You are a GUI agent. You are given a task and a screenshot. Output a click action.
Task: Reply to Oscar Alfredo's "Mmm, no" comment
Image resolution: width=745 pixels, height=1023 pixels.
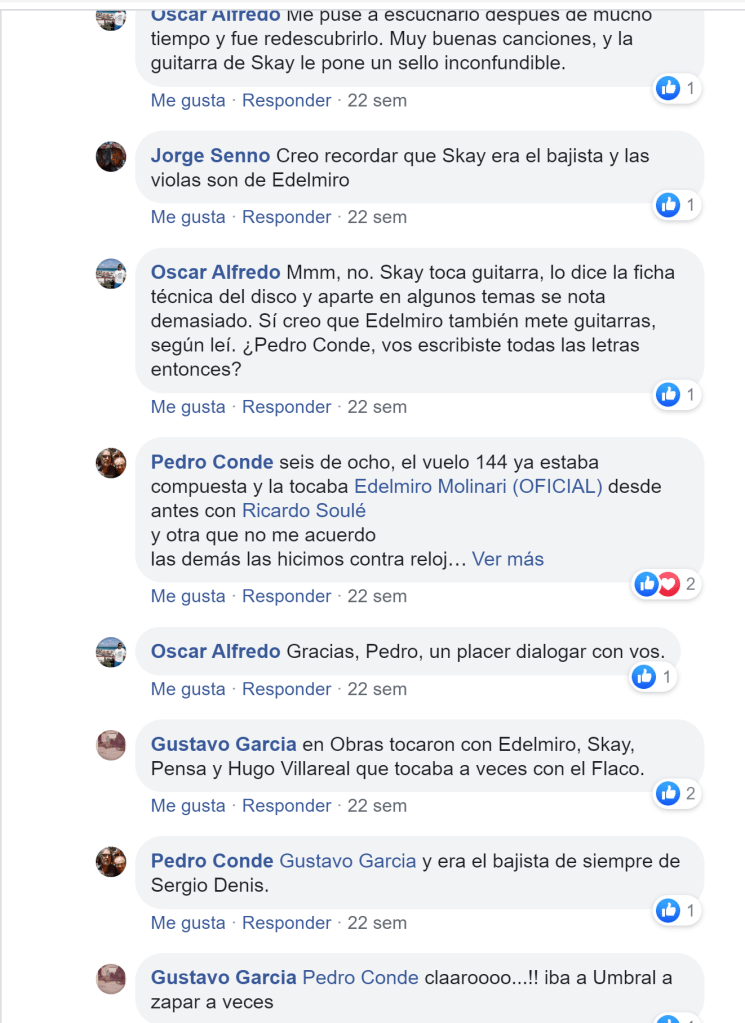pyautogui.click(x=286, y=407)
